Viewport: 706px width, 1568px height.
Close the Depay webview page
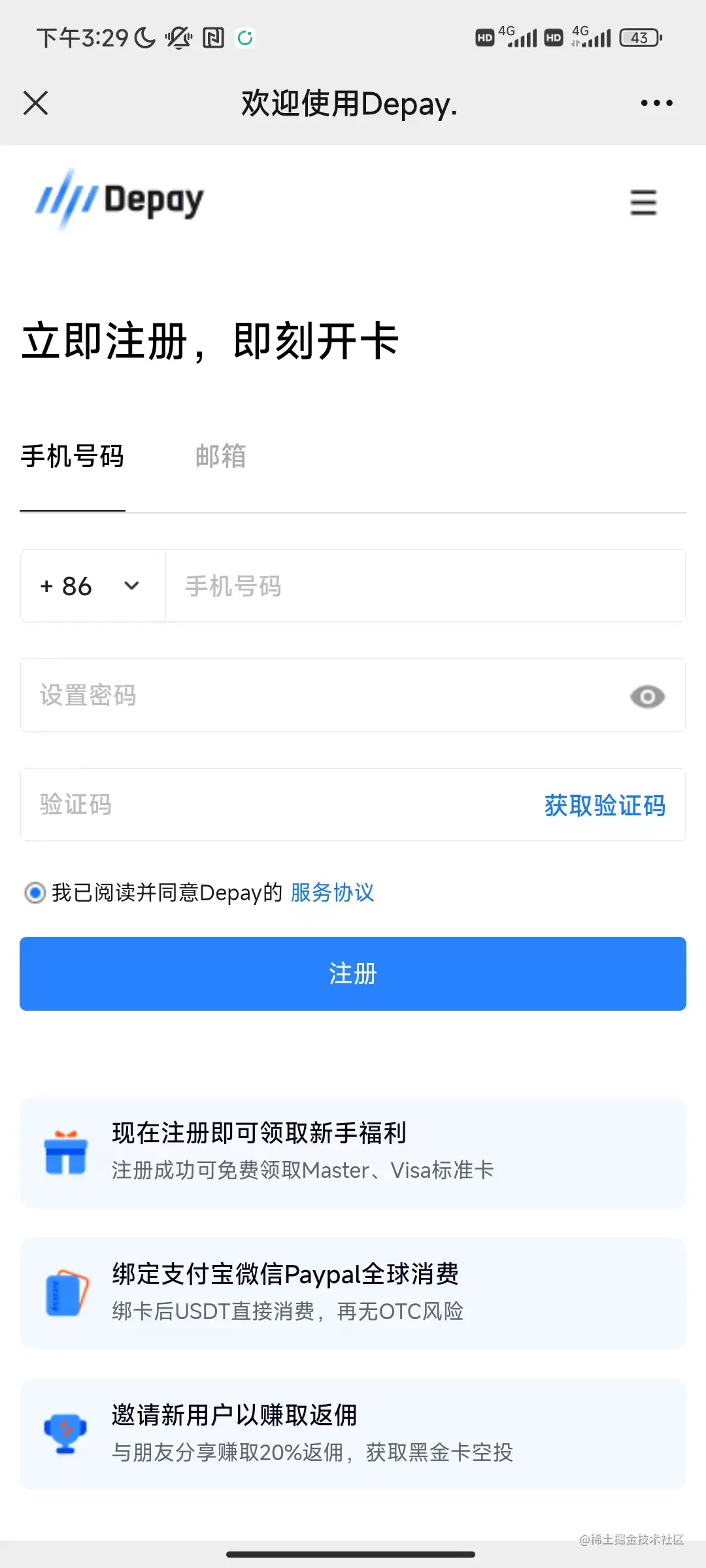point(35,103)
